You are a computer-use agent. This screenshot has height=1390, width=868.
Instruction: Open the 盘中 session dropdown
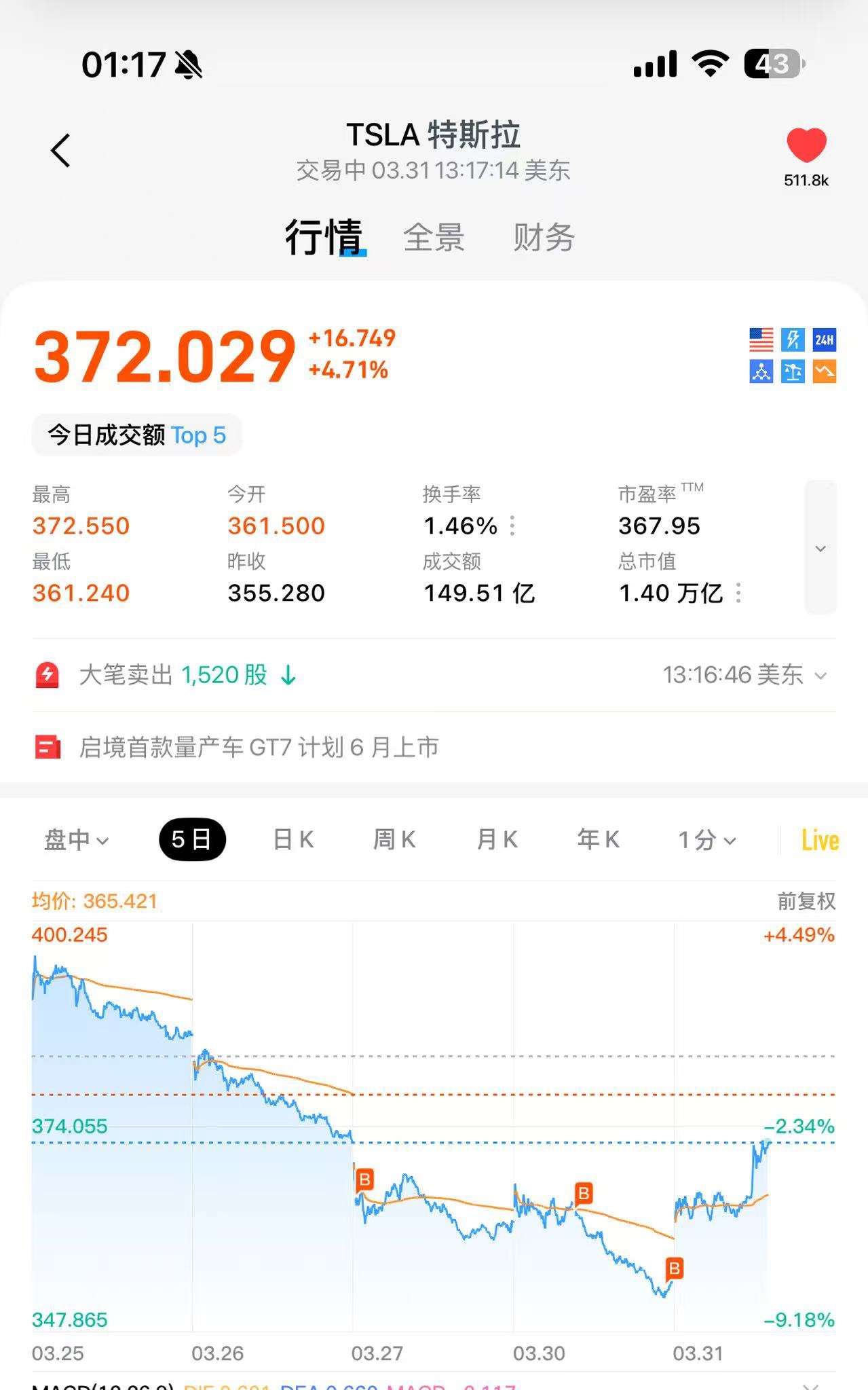tap(76, 840)
